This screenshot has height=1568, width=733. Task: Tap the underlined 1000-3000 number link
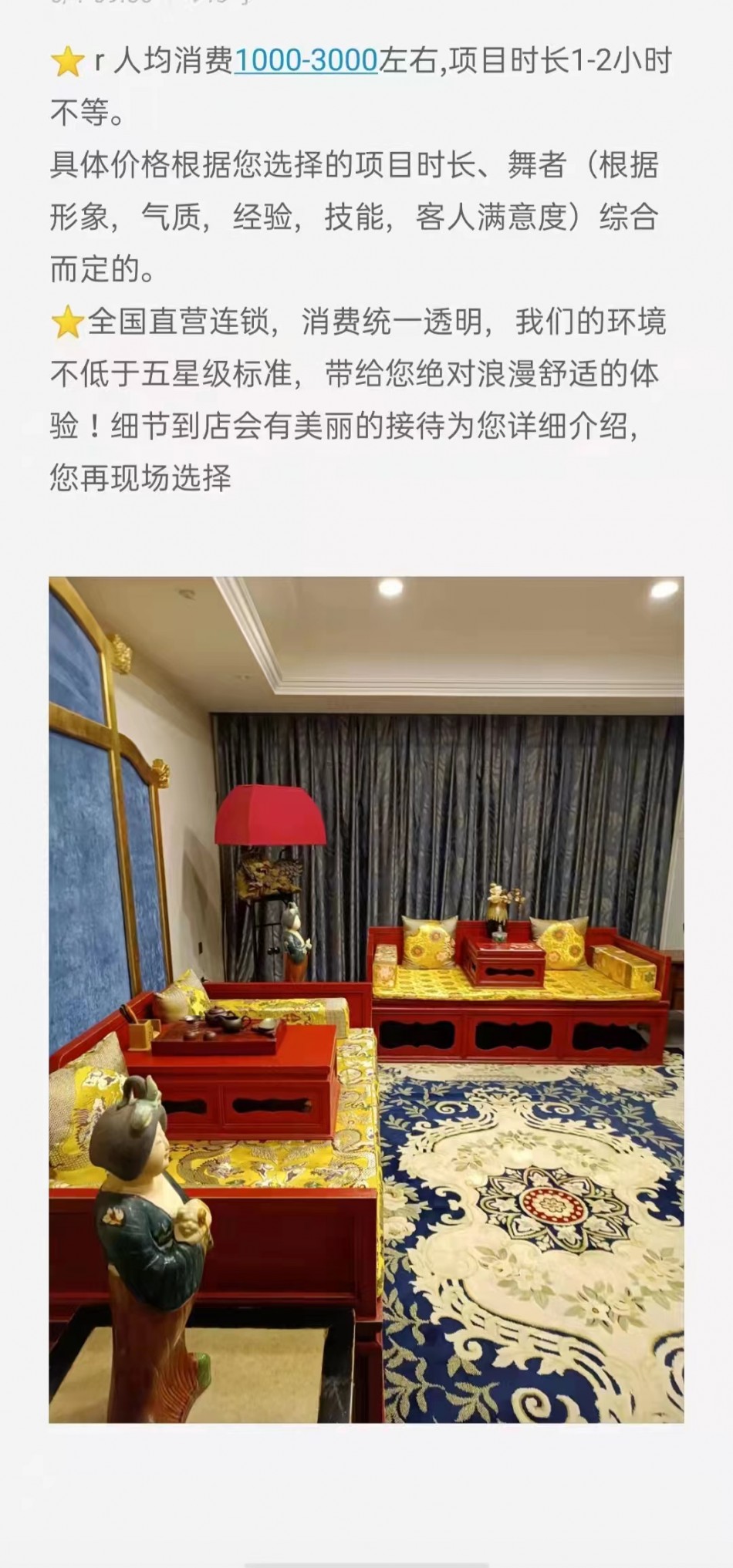(x=306, y=61)
